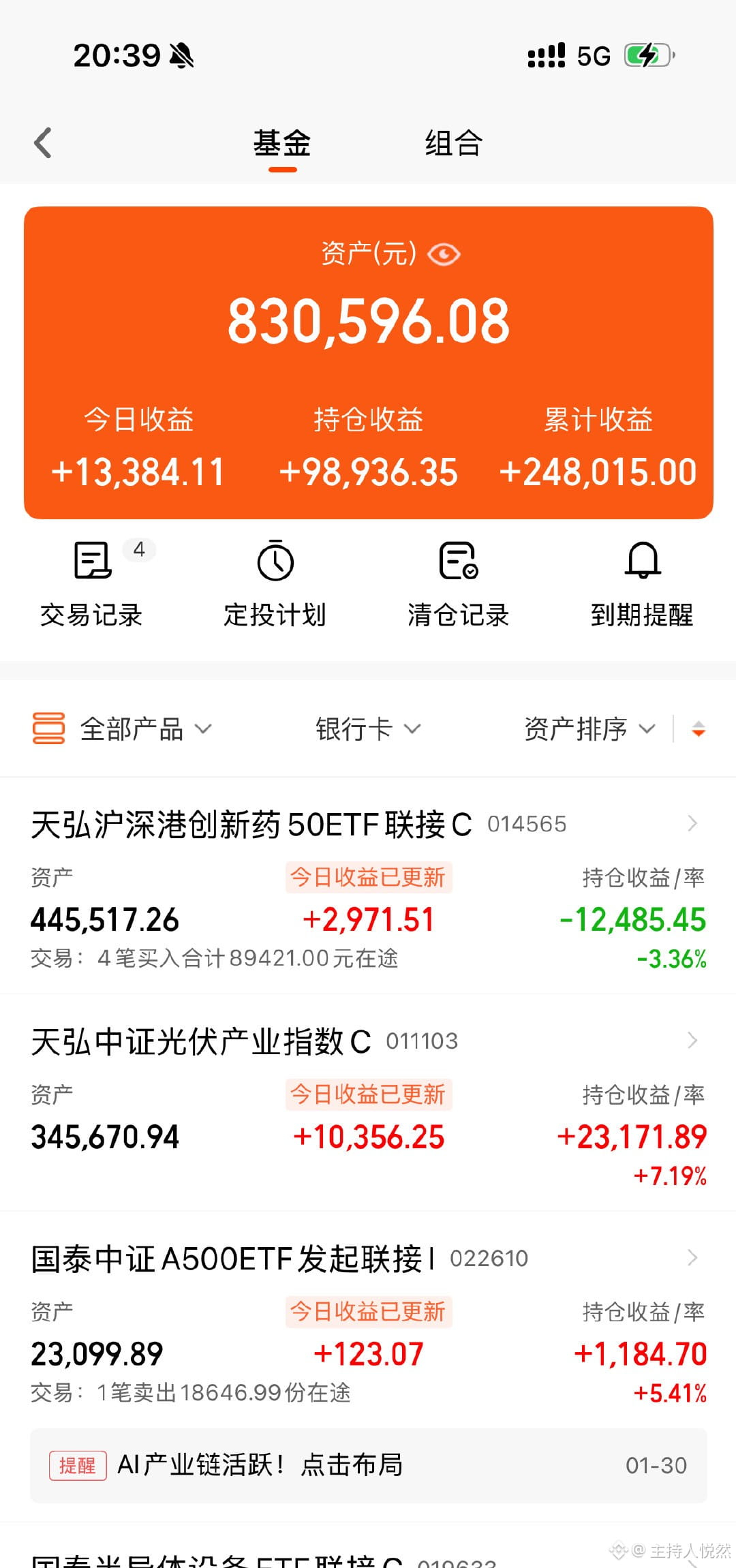This screenshot has height=1568, width=736.
Task: Hide asset amount with the eye icon
Action: pos(444,255)
